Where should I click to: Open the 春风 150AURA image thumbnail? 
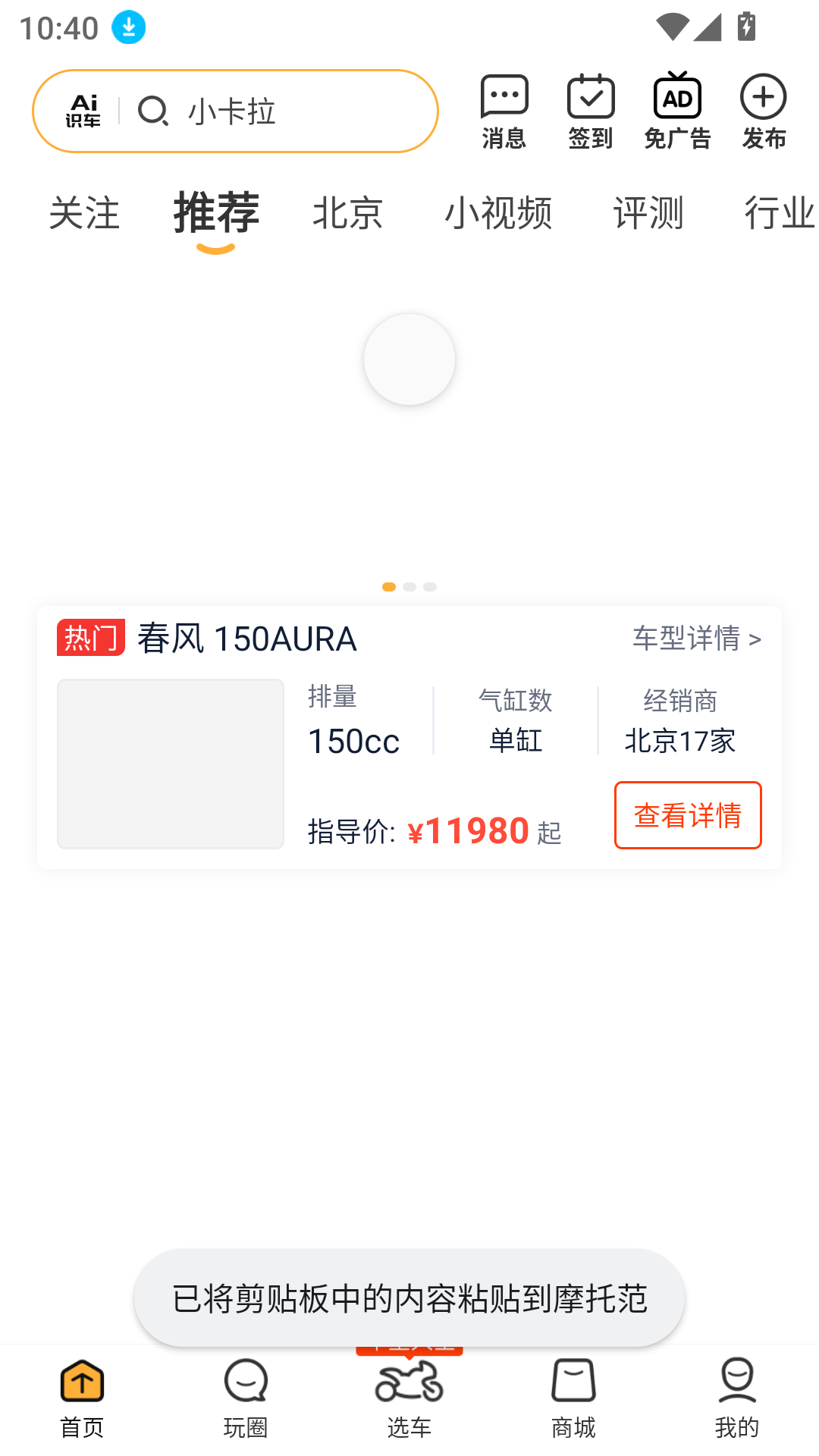[171, 764]
